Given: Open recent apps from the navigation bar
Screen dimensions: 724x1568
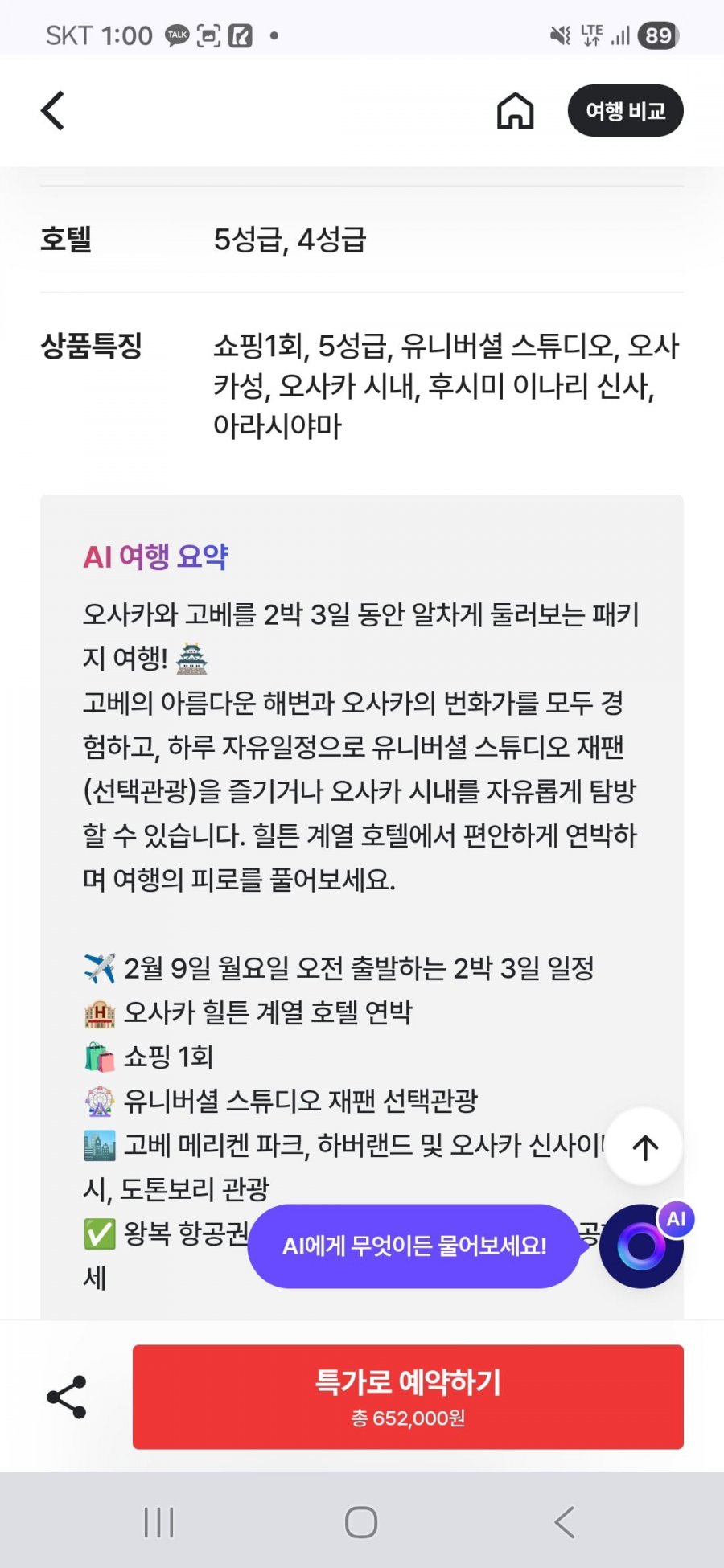Looking at the screenshot, I should tap(158, 1522).
